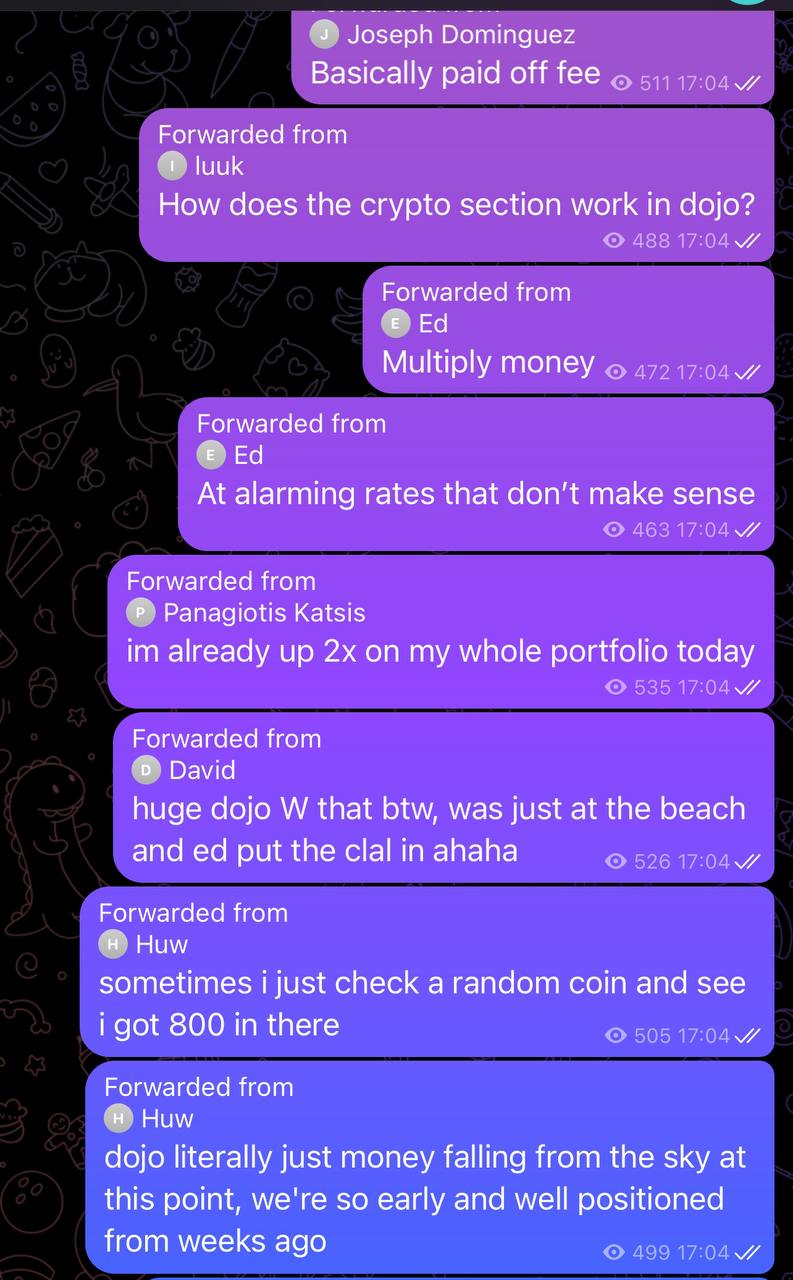View David's profile from forwarded message
The width and height of the screenshot is (793, 1280).
pos(201,770)
